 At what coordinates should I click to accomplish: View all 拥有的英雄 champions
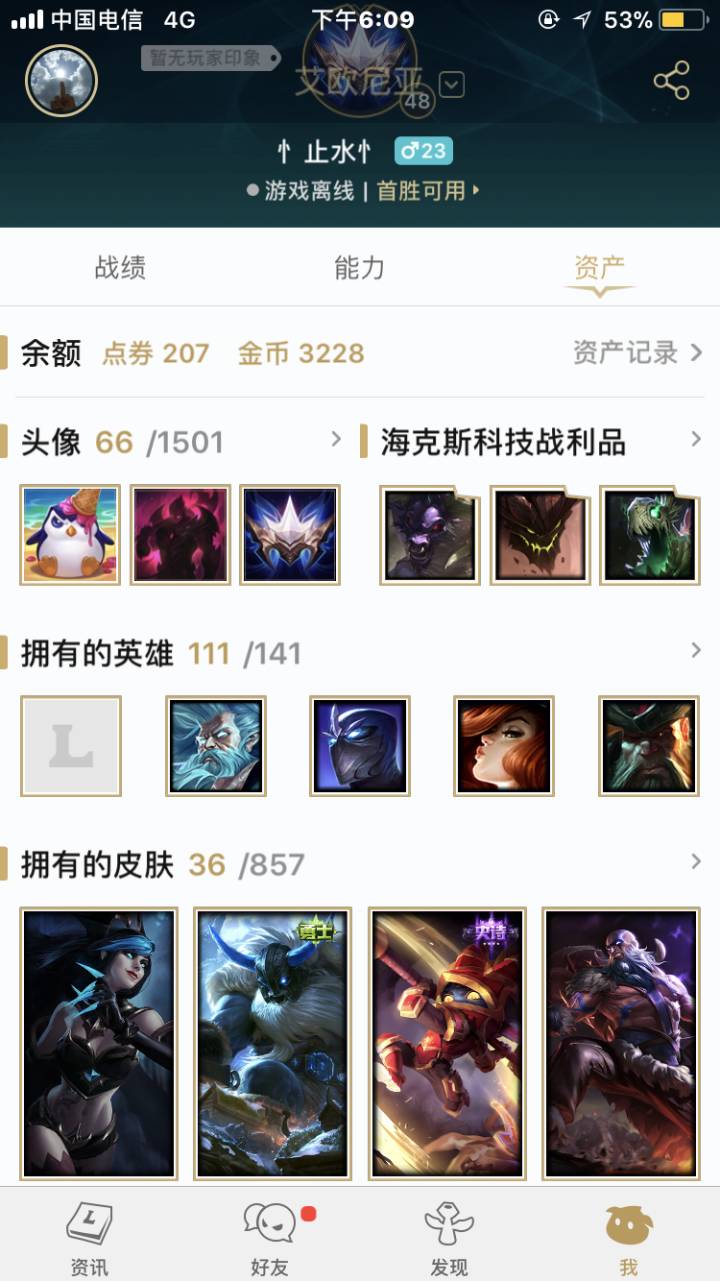tap(696, 652)
